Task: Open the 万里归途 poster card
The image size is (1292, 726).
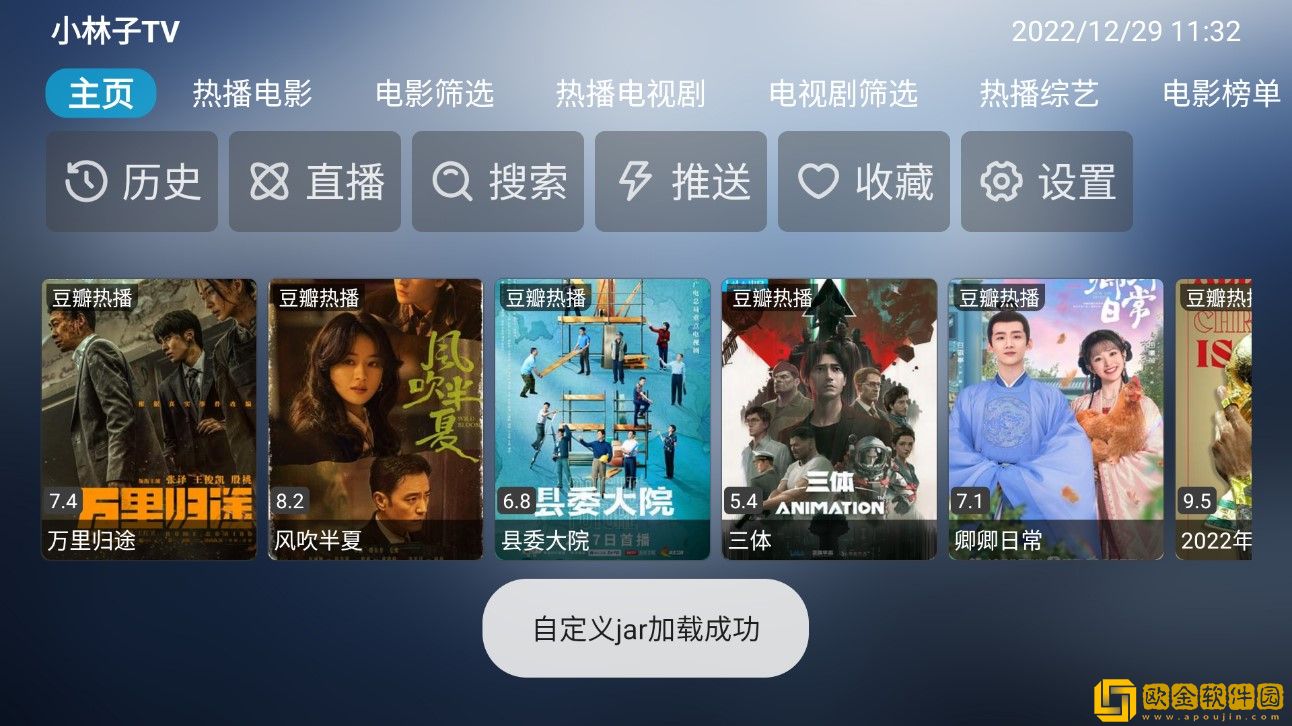Action: (x=149, y=418)
